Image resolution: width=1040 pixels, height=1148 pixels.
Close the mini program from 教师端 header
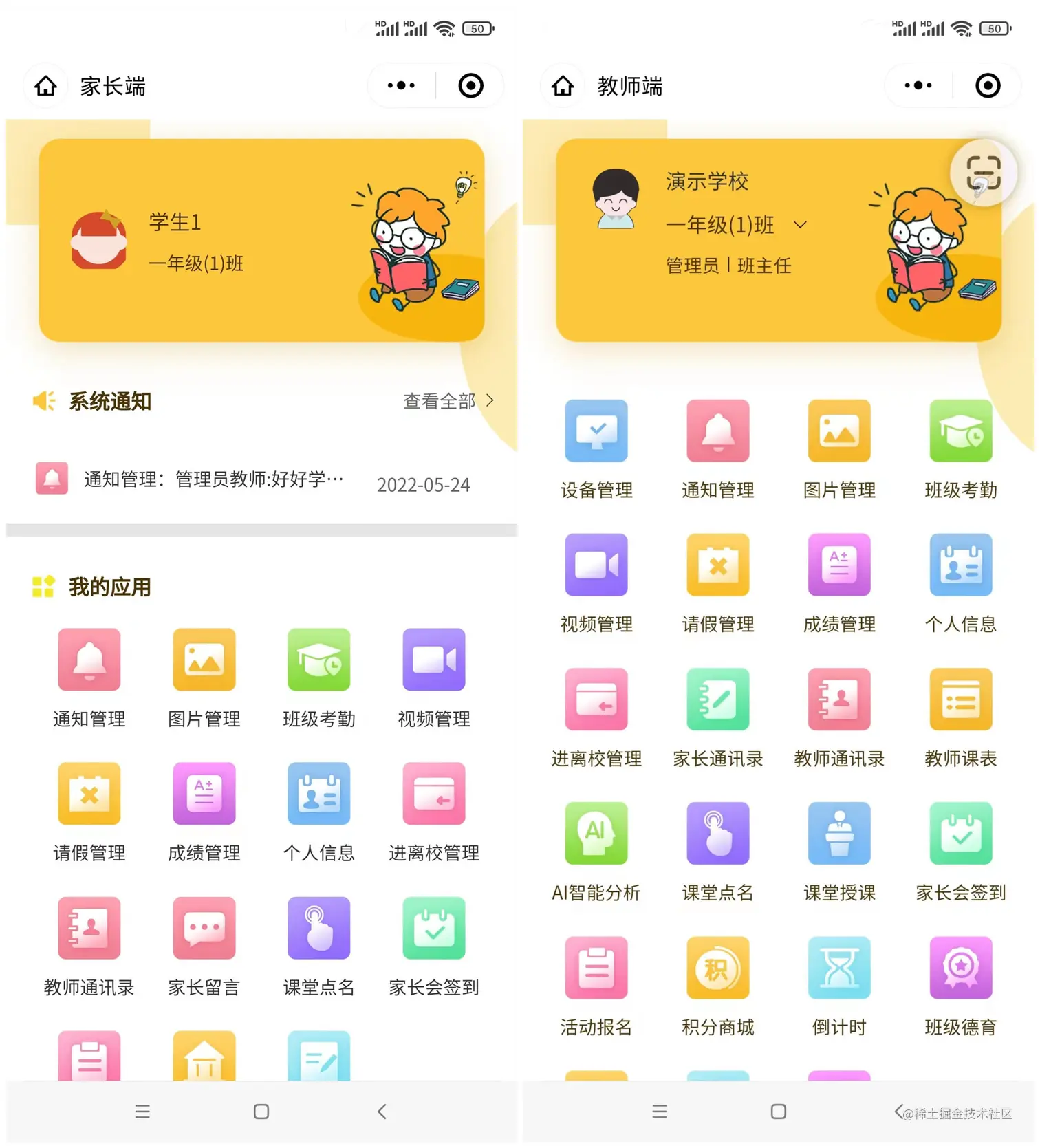tap(987, 86)
